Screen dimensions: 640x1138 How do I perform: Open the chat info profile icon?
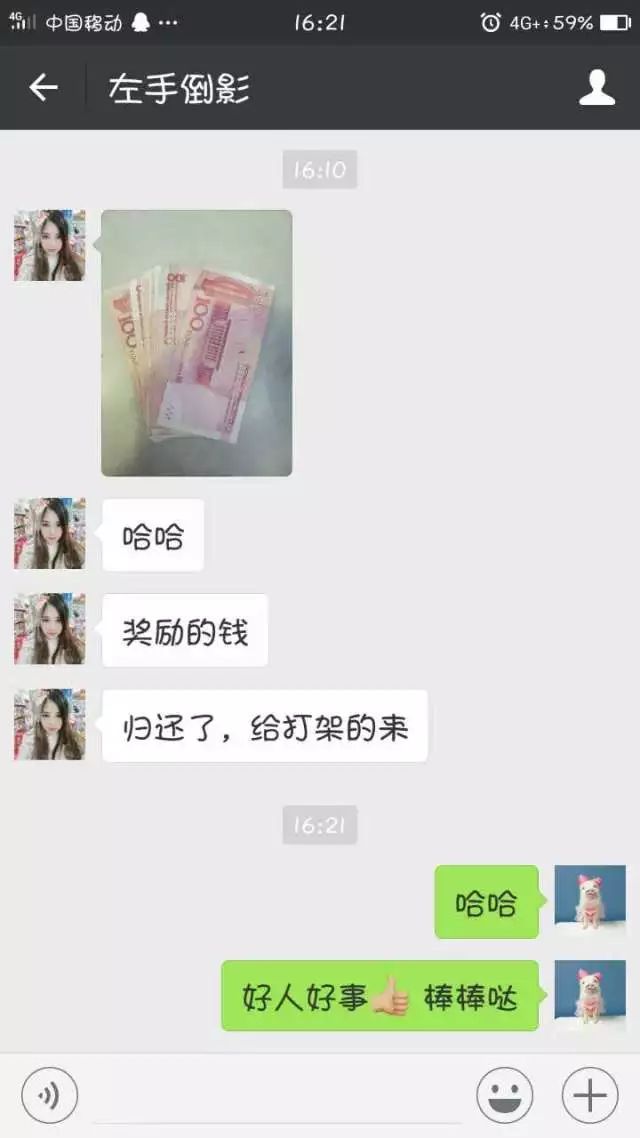[x=597, y=88]
